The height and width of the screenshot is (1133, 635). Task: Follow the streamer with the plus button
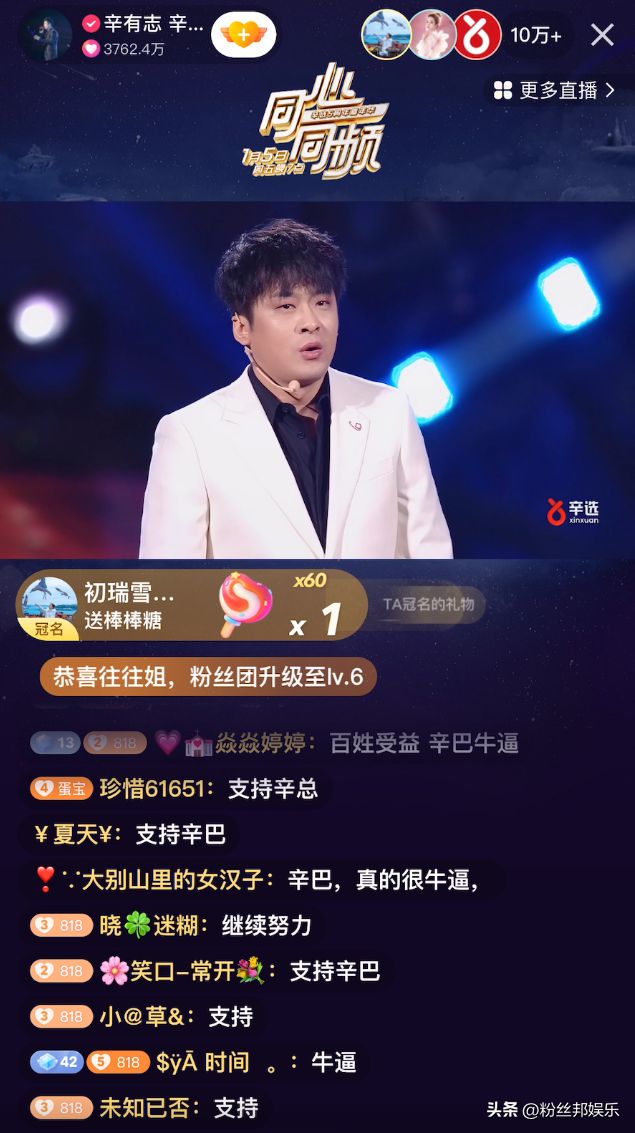click(243, 35)
